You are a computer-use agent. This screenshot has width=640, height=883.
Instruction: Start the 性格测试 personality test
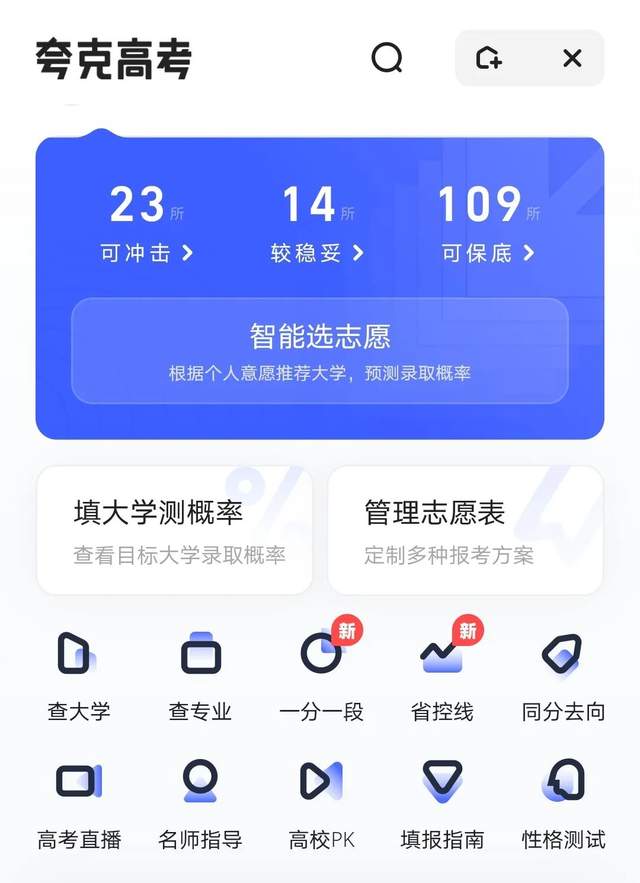pyautogui.click(x=563, y=802)
